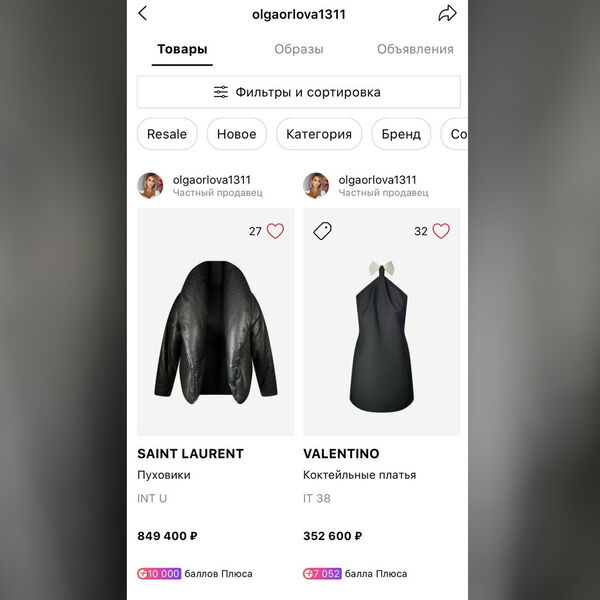Filter by the Новое chip
This screenshot has width=600, height=600.
(x=237, y=134)
